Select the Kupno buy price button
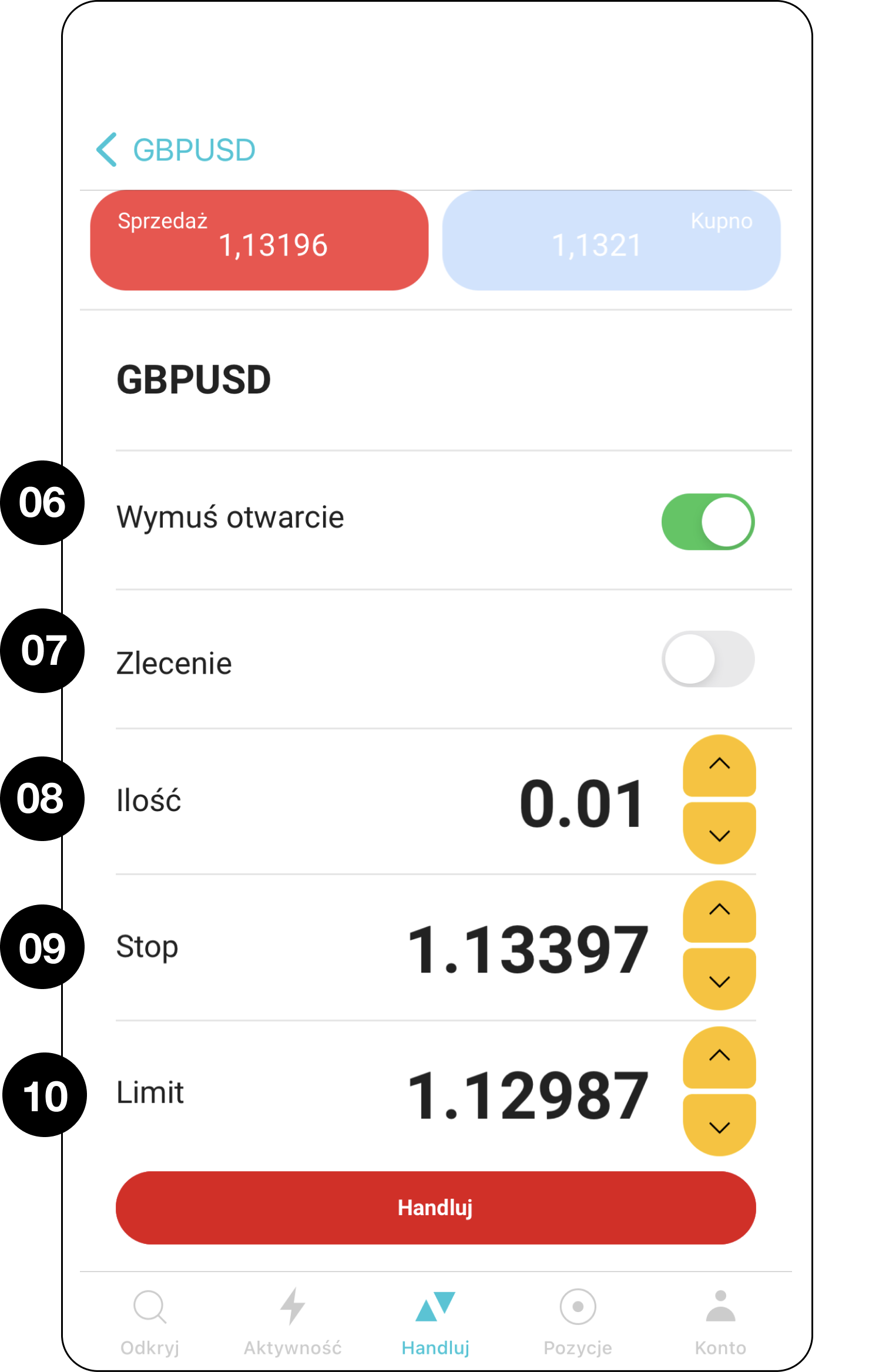Viewport: 879px width, 1372px height. point(611,240)
